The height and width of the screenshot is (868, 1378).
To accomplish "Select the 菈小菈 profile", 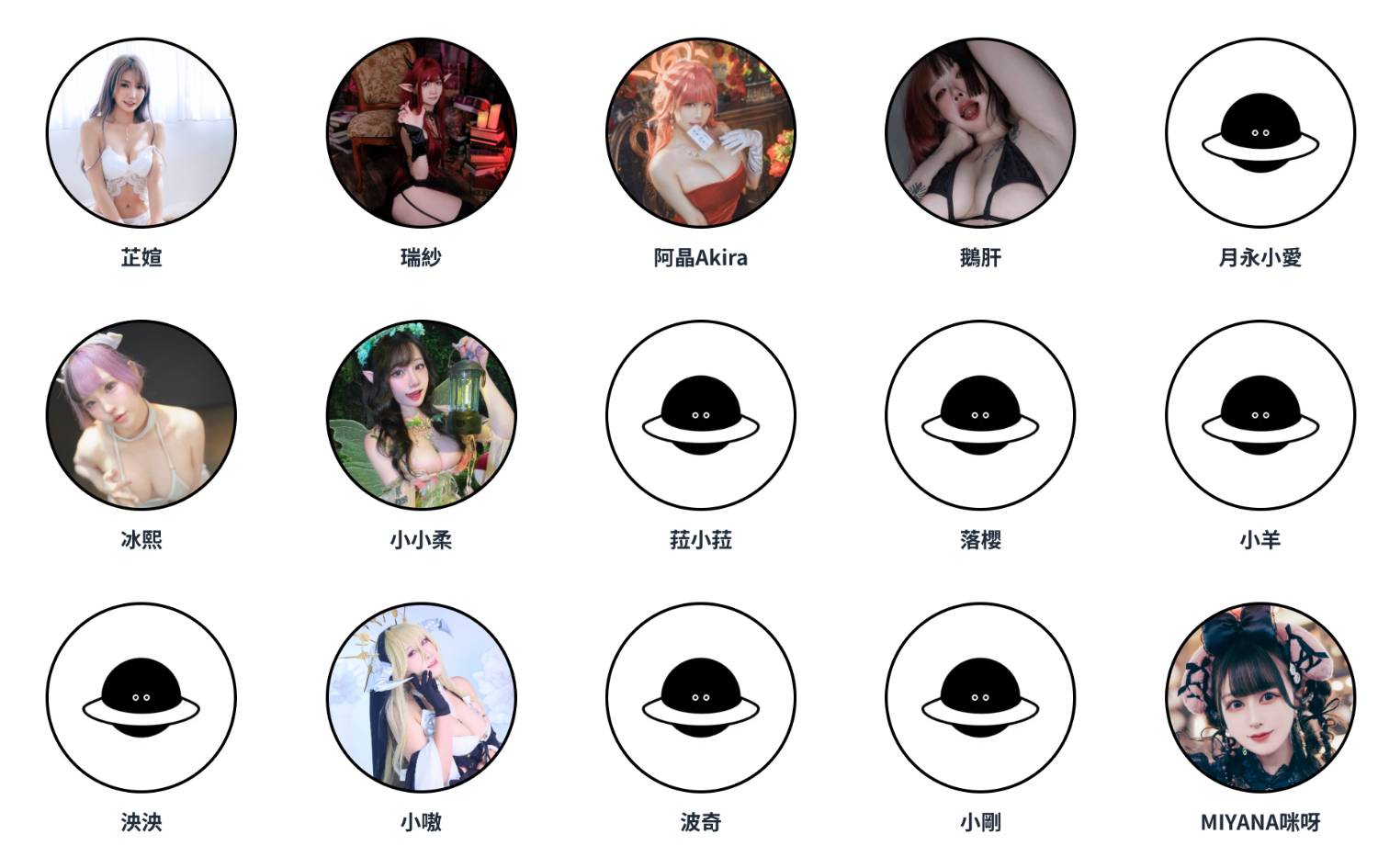I will click(700, 415).
